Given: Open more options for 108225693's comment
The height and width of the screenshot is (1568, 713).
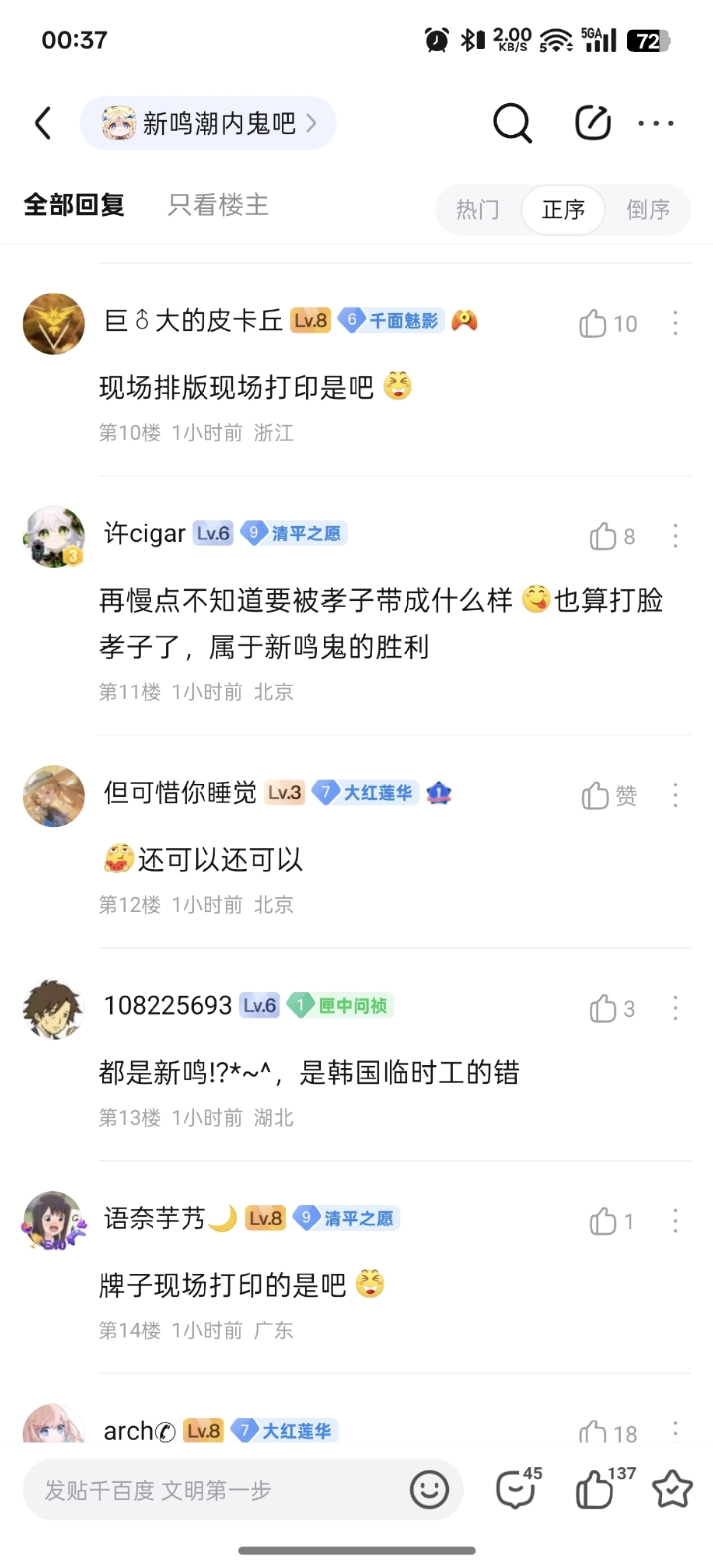Looking at the screenshot, I should [x=675, y=1009].
